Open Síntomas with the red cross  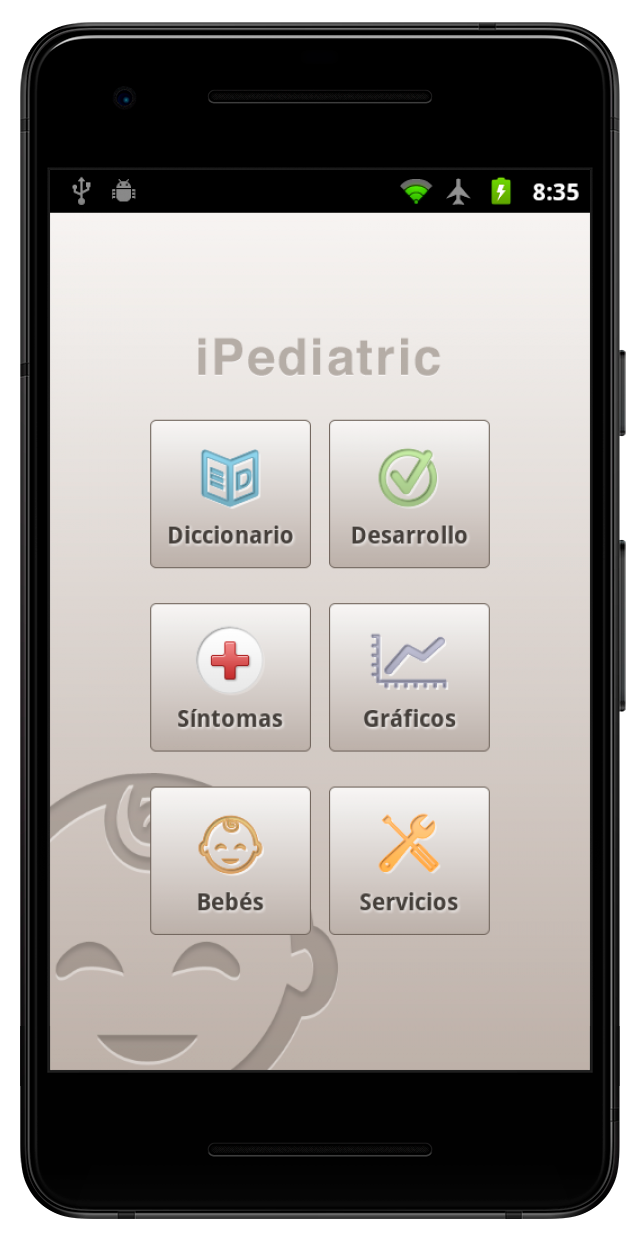click(x=230, y=677)
